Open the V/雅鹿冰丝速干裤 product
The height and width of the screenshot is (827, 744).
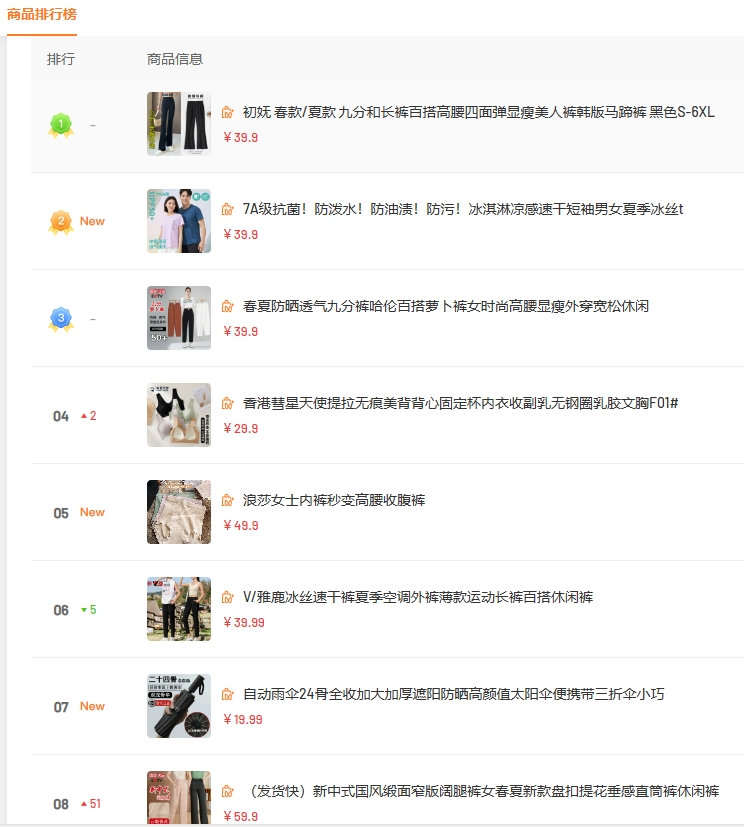pyautogui.click(x=417, y=597)
